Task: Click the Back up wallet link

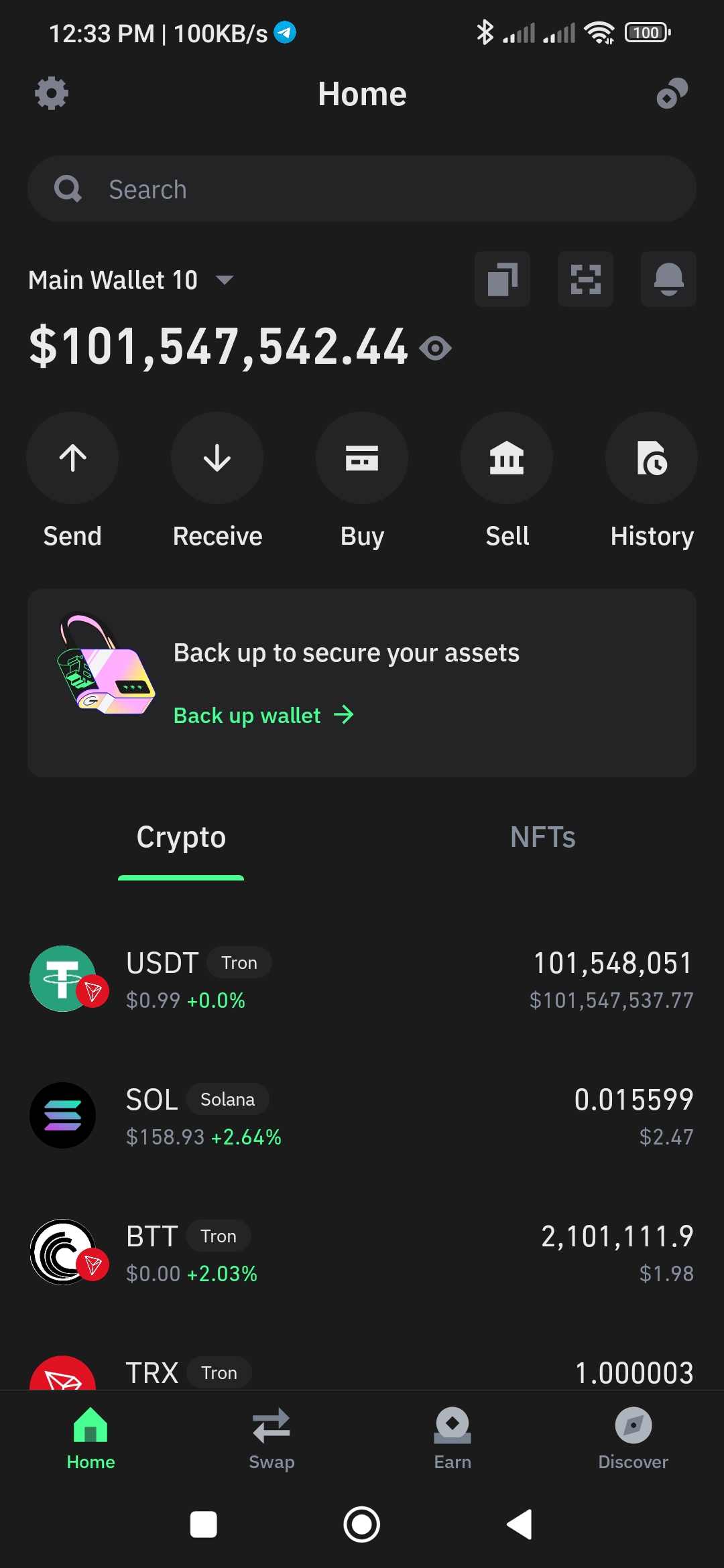Action: point(247,715)
